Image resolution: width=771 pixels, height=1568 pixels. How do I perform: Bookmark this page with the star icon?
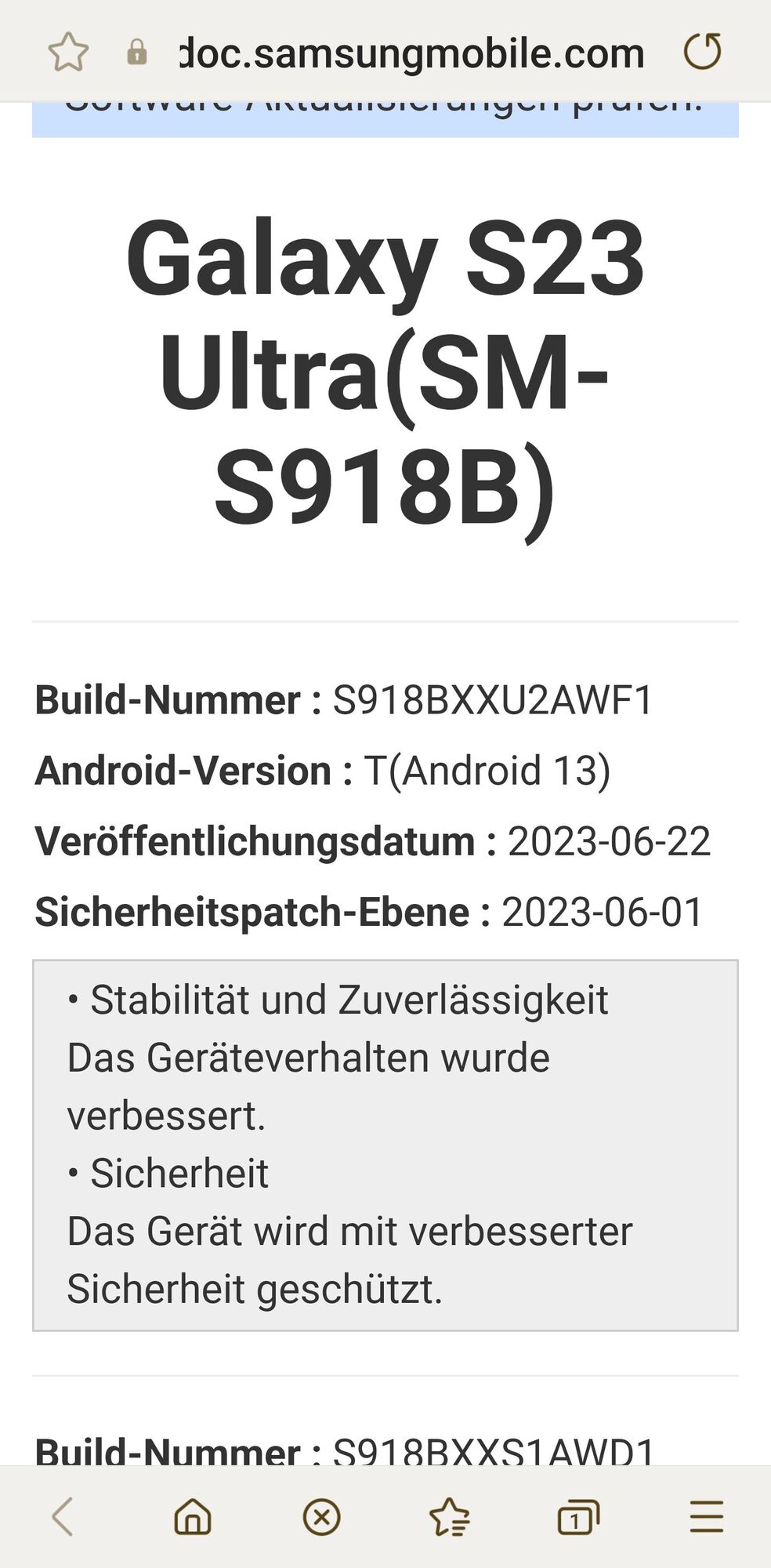[x=68, y=53]
